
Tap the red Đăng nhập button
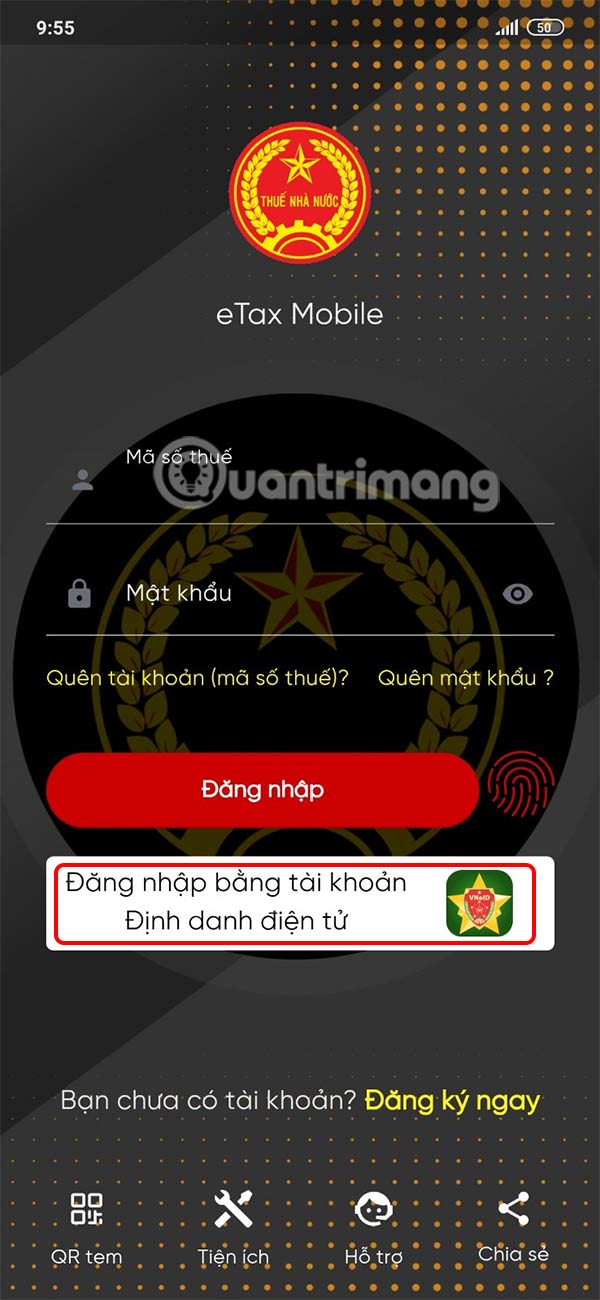tap(262, 790)
